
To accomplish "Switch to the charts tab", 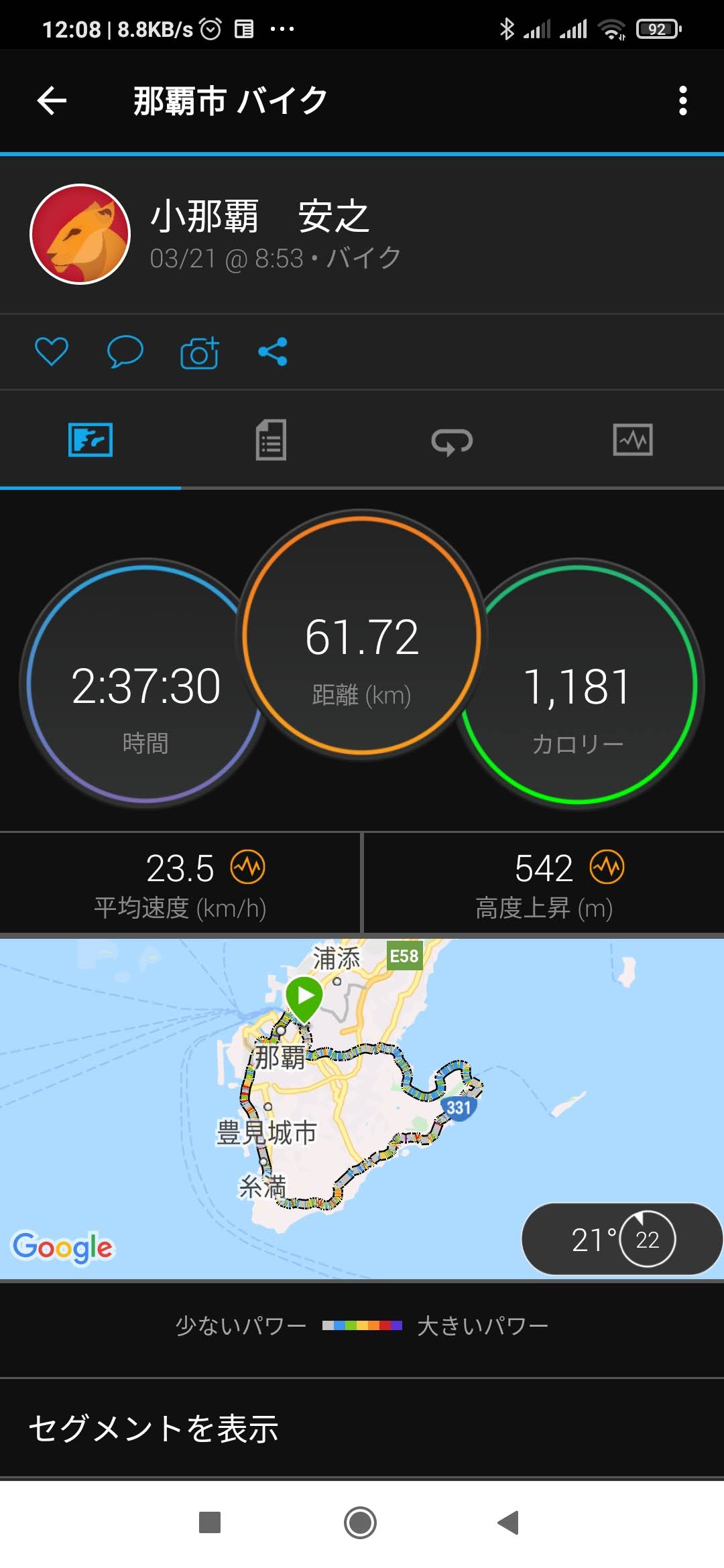I will tap(633, 440).
